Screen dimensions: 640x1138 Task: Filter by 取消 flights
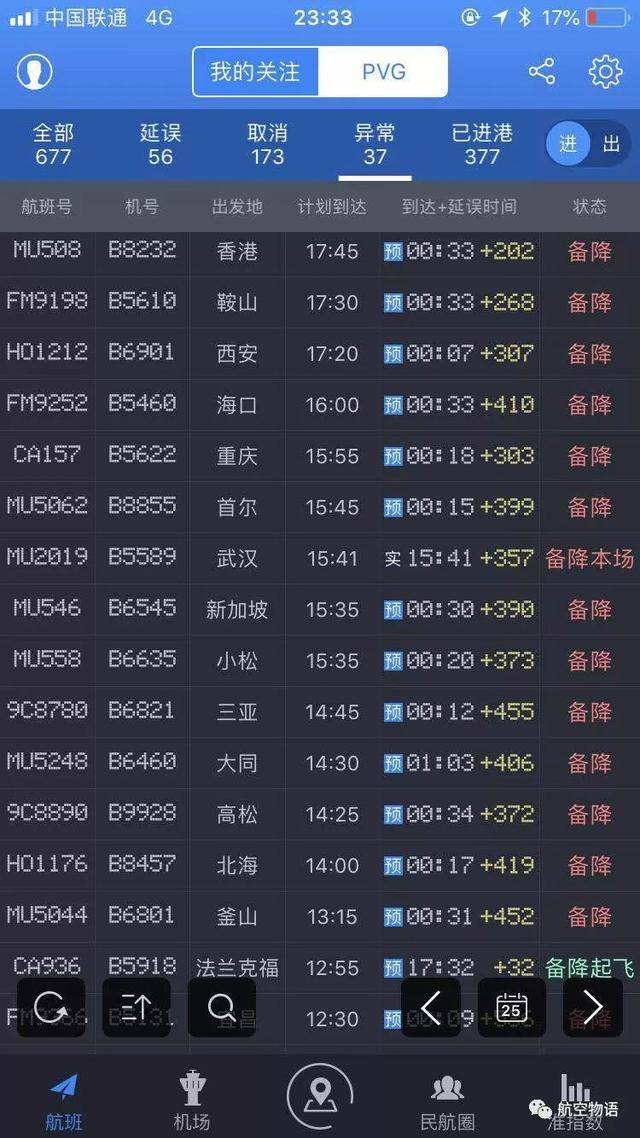(267, 144)
